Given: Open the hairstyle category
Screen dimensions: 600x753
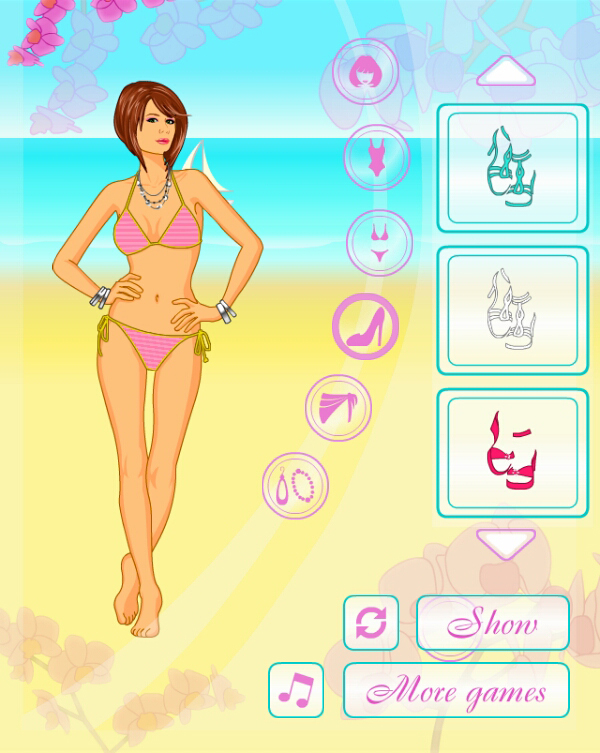Looking at the screenshot, I should (366, 71).
